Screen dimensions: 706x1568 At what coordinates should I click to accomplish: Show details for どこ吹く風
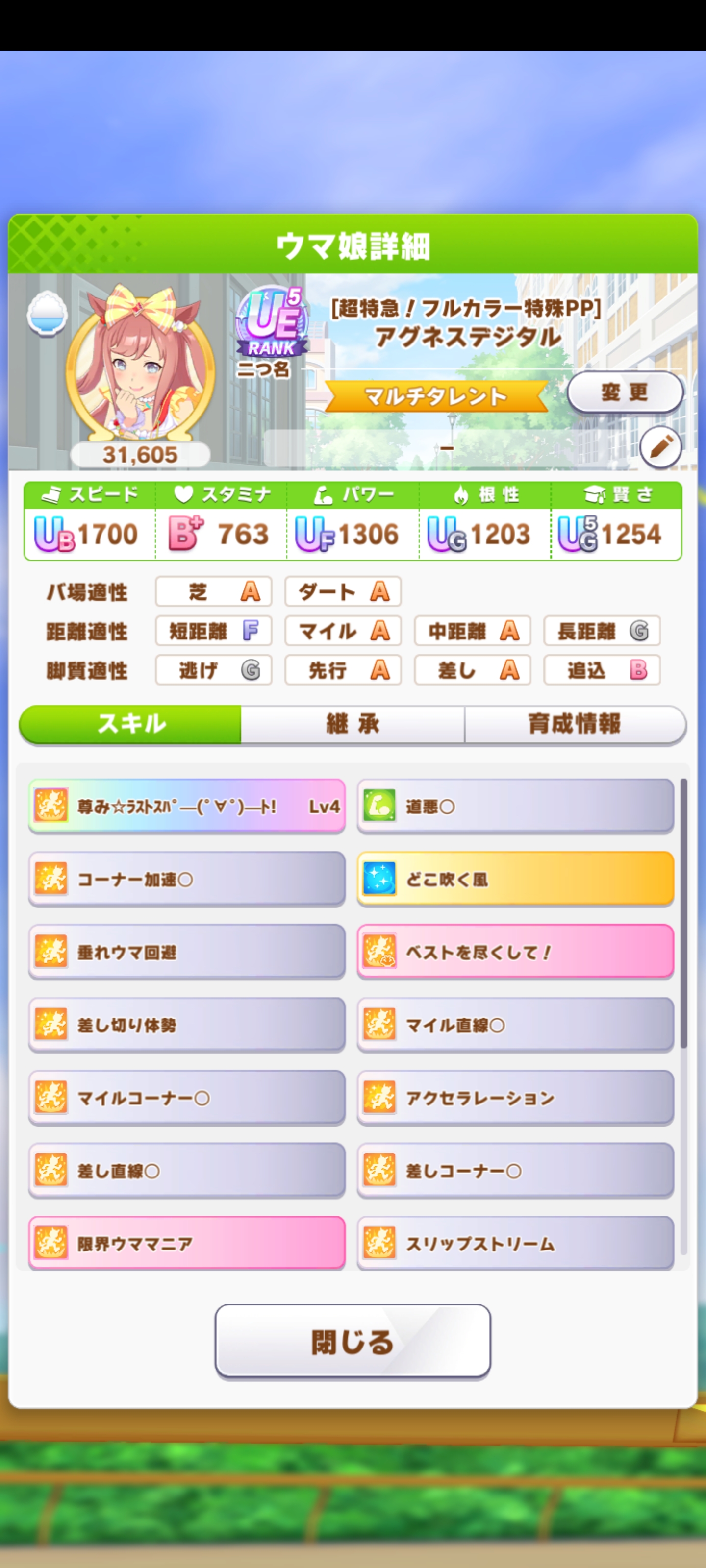click(515, 880)
